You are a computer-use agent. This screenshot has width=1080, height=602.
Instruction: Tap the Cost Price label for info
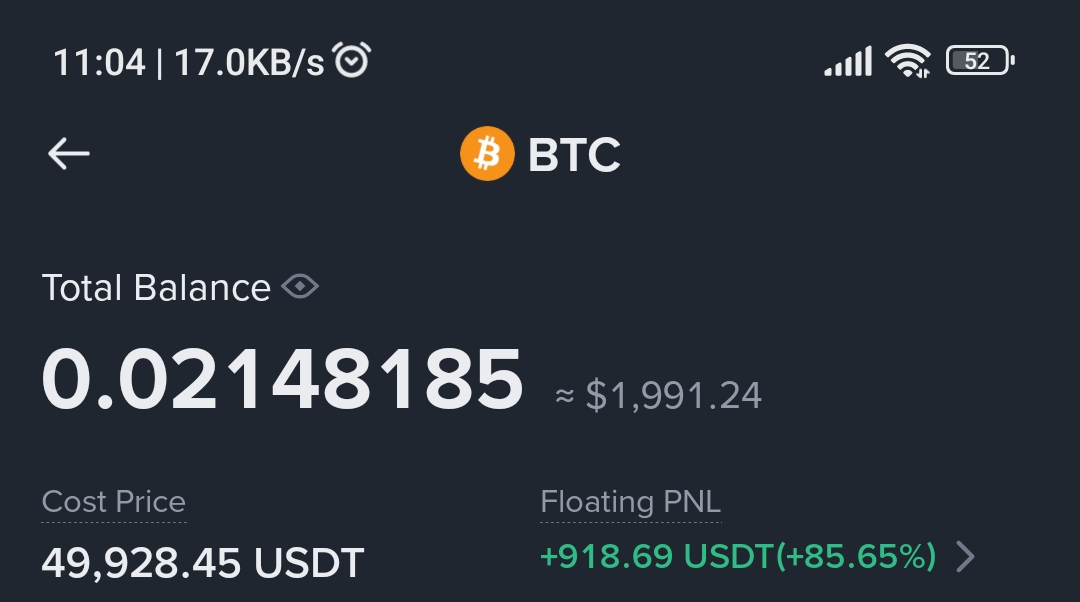[x=114, y=501]
